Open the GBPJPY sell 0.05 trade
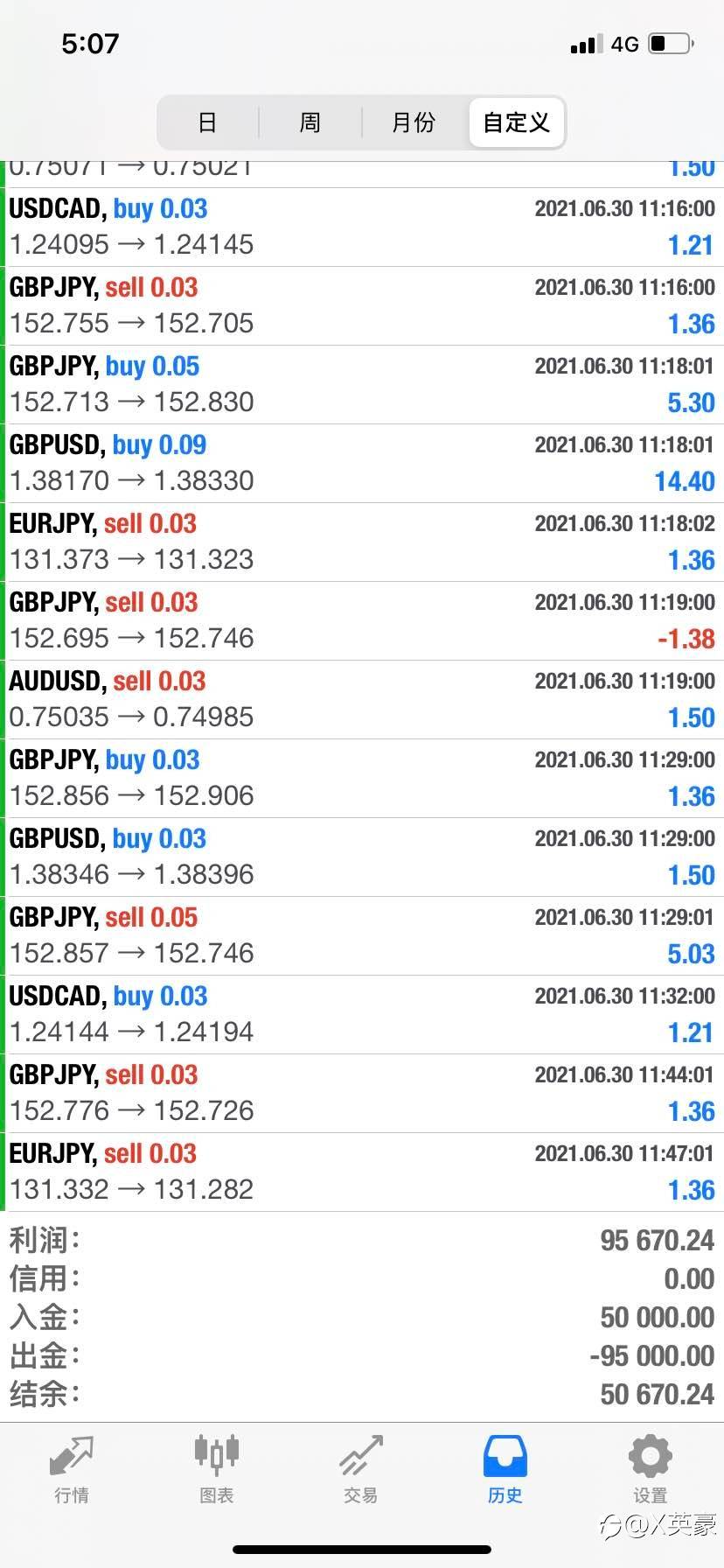Viewport: 724px width, 1568px height. point(362,935)
